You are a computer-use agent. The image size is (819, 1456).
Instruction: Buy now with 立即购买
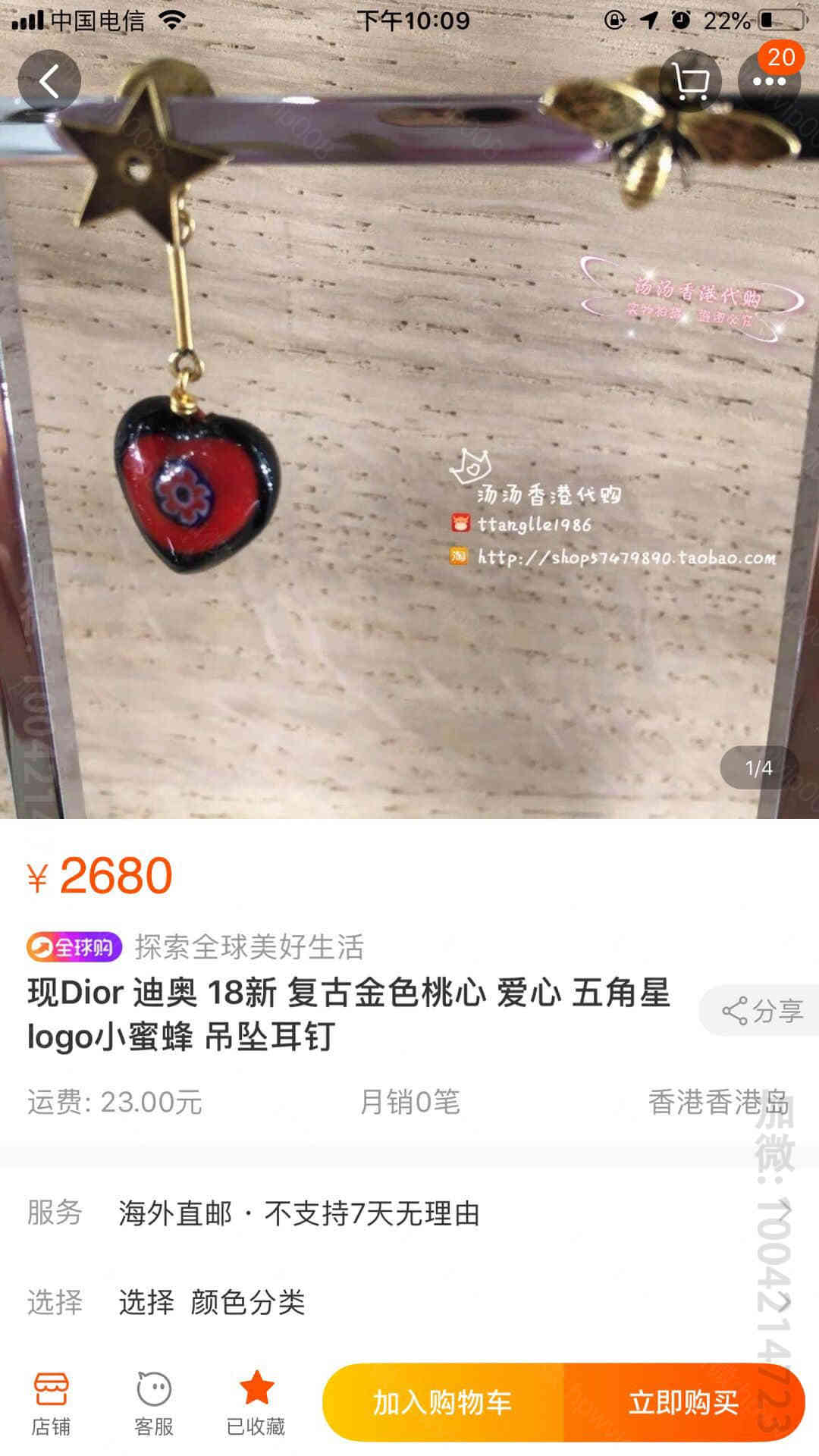click(682, 1402)
